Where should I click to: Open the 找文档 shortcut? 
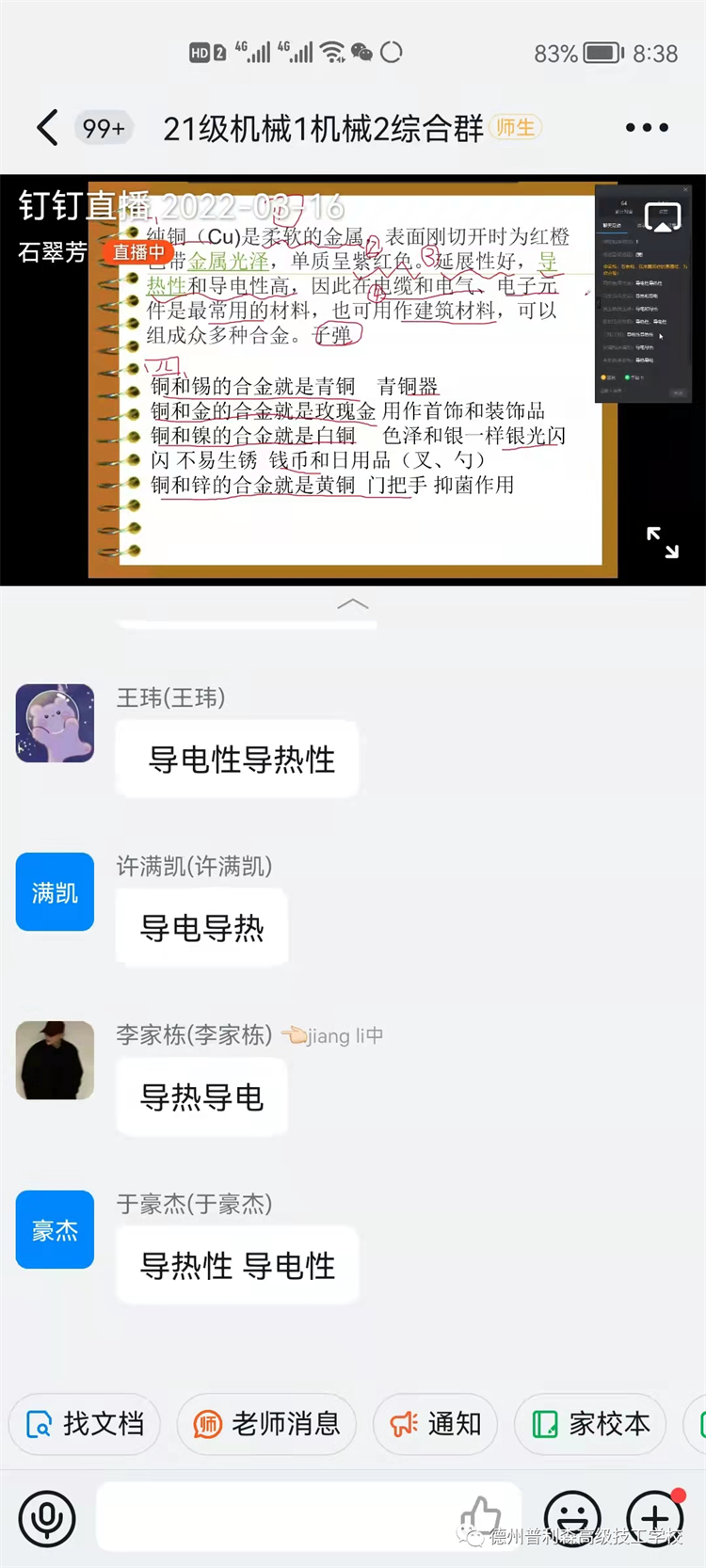click(85, 1423)
